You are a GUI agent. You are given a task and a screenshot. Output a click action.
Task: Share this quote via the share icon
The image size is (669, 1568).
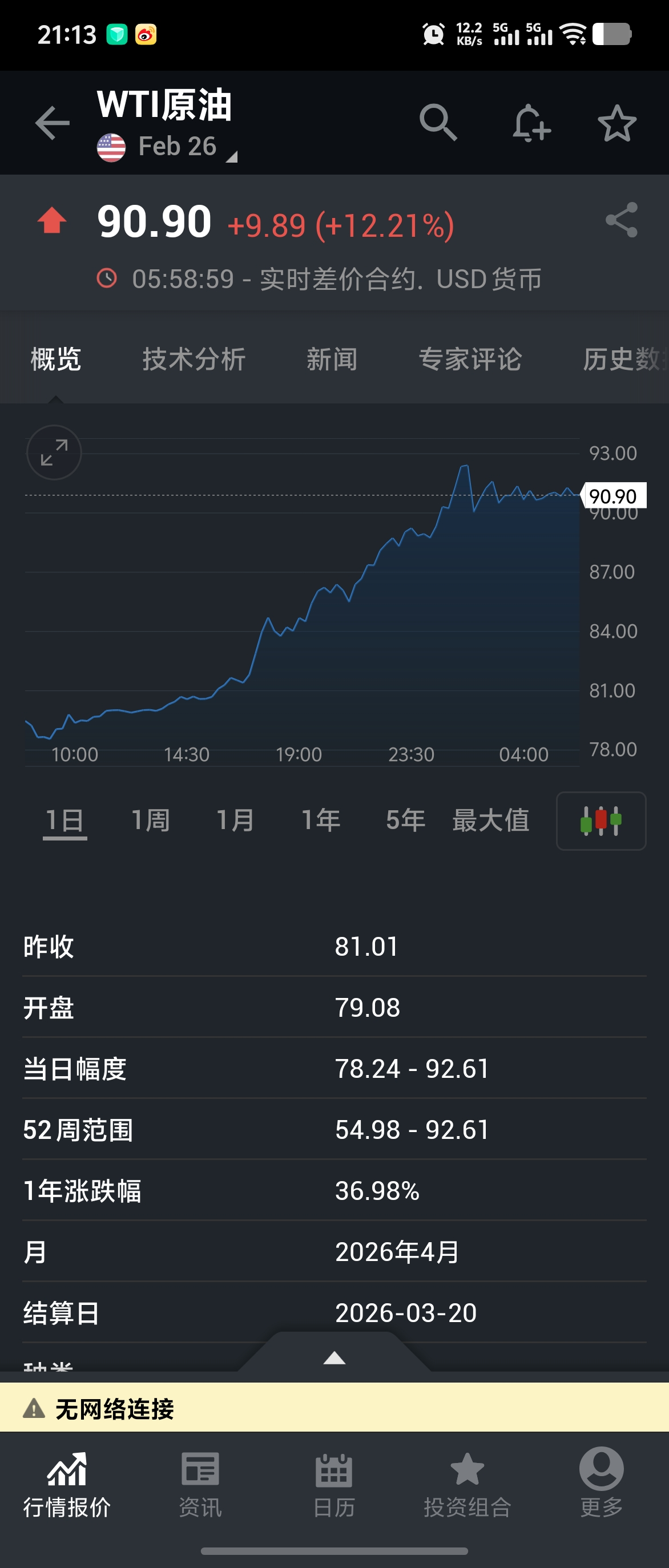621,220
